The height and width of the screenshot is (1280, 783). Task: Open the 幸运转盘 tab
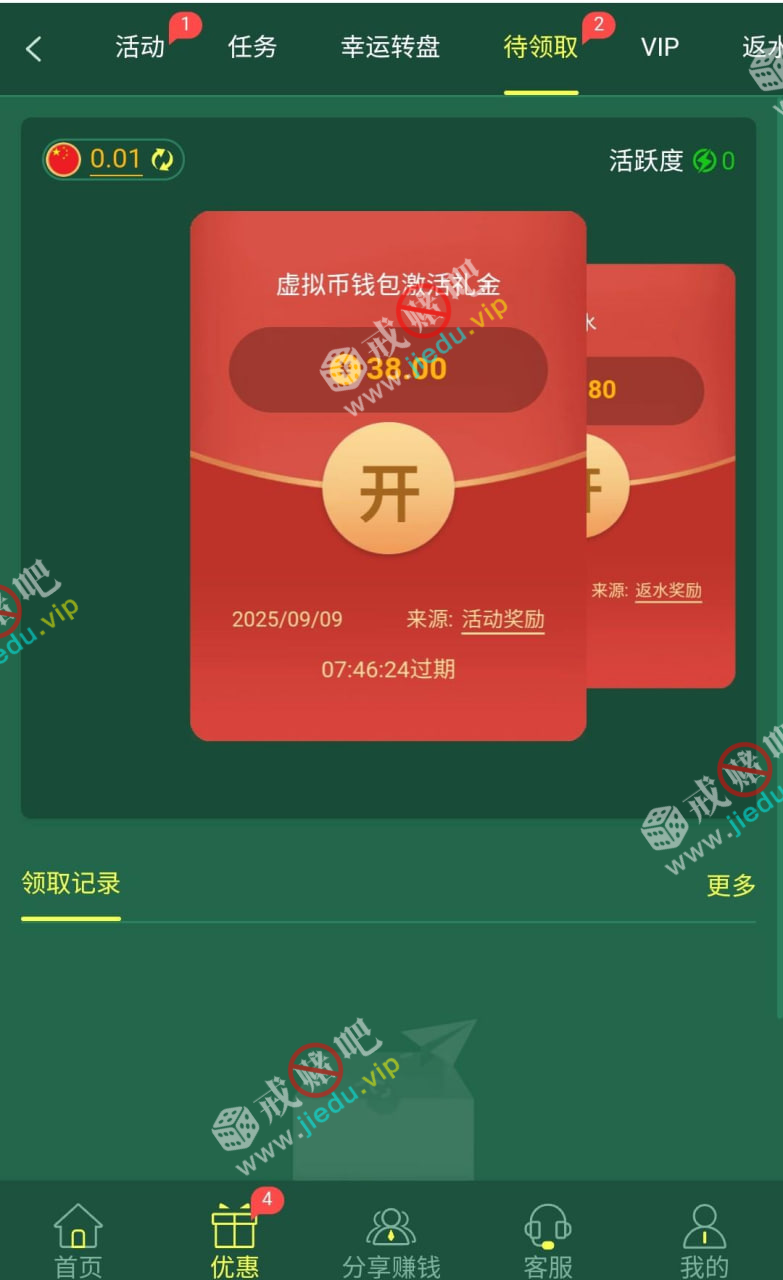pyautogui.click(x=390, y=47)
